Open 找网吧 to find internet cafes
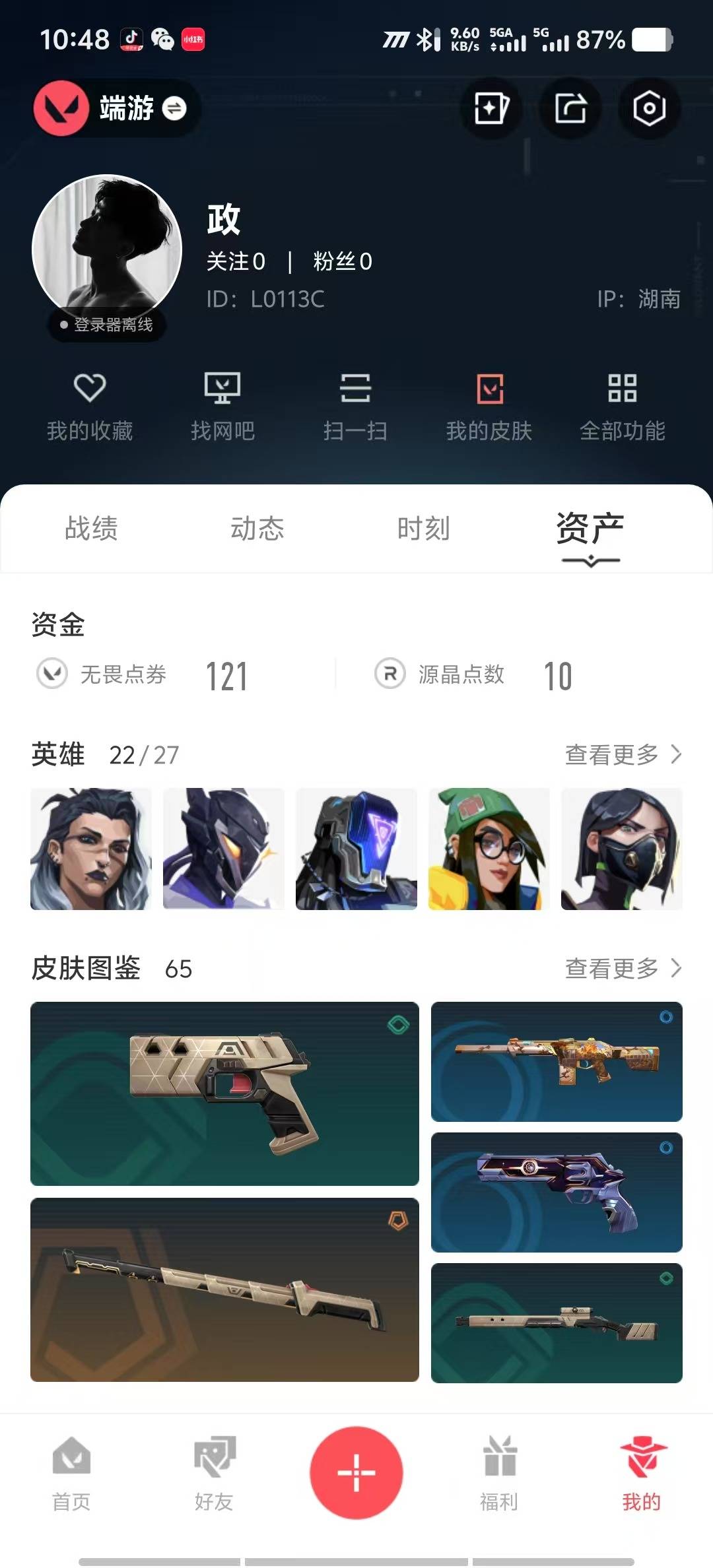The height and width of the screenshot is (1568, 713). 222,407
